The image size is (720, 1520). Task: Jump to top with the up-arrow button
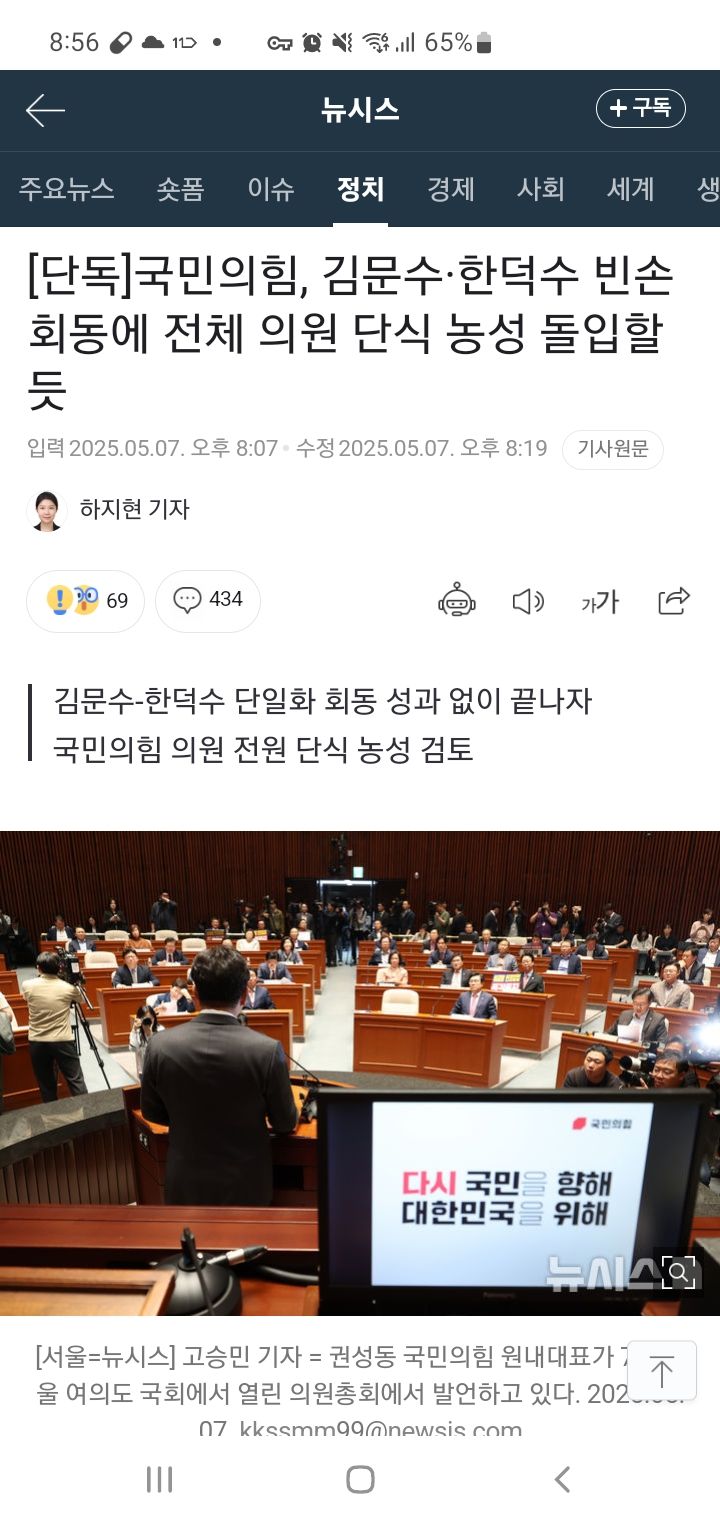pos(662,1370)
